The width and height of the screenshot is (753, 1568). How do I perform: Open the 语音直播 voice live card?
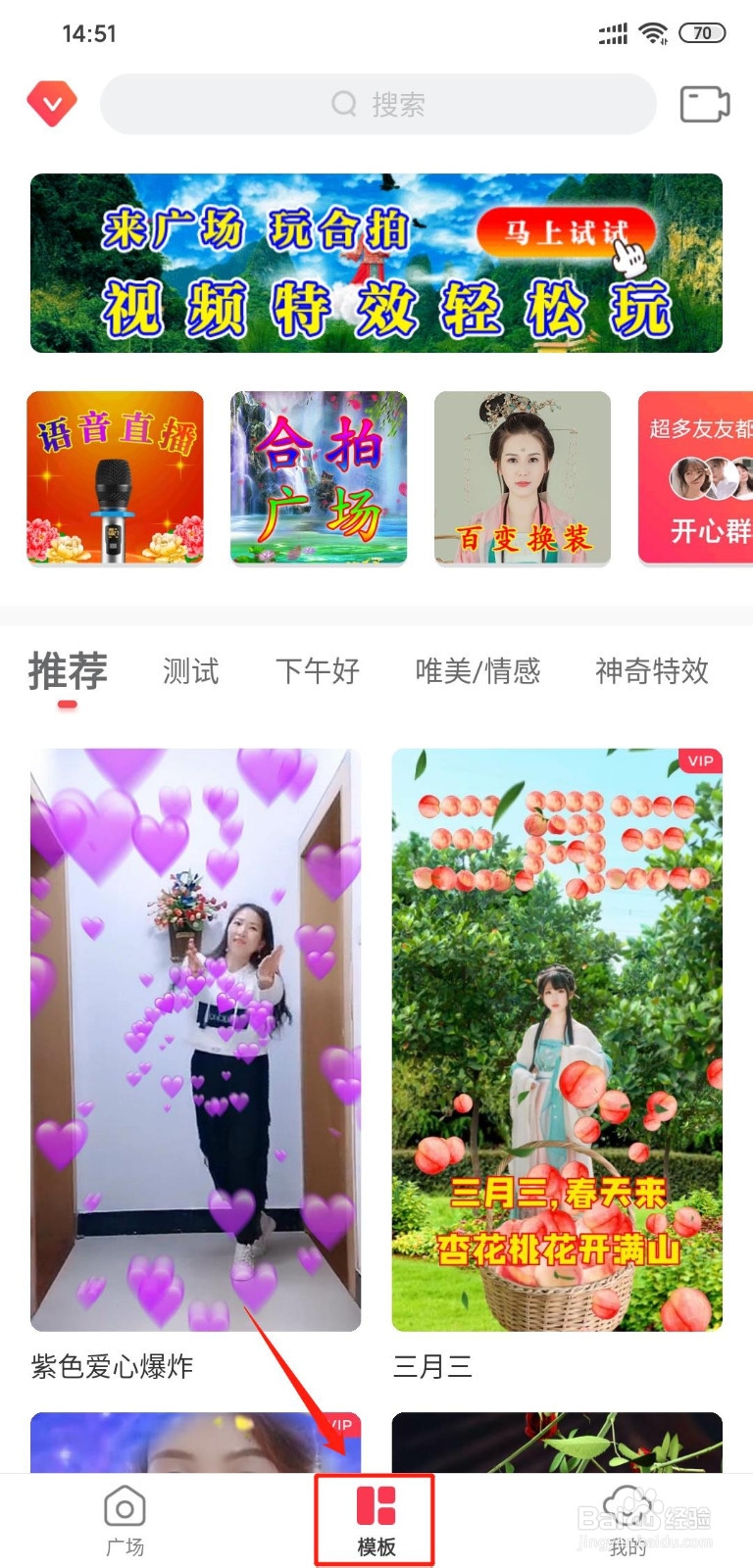pos(115,477)
